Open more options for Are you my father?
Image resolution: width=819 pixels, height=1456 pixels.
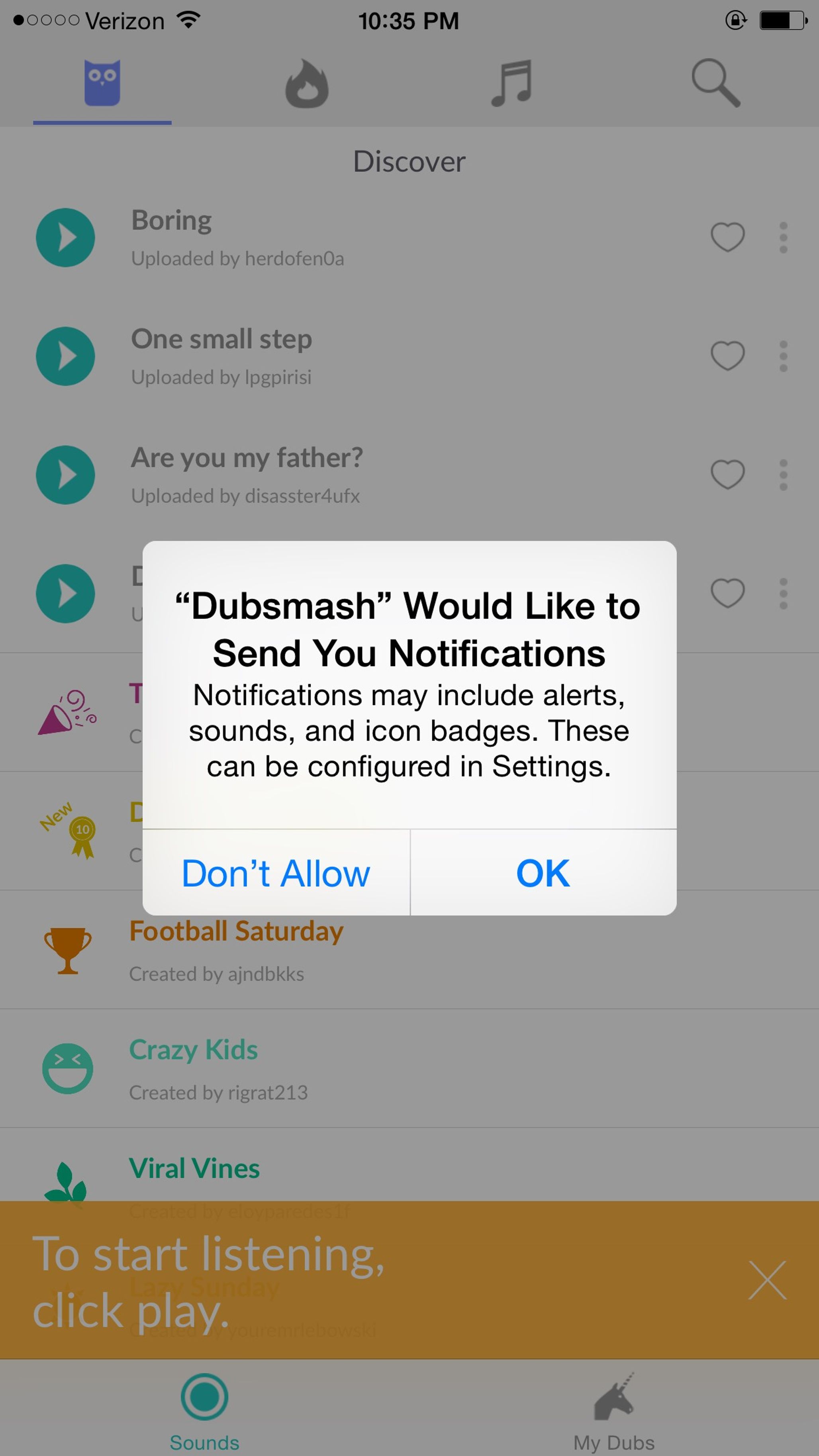click(783, 475)
